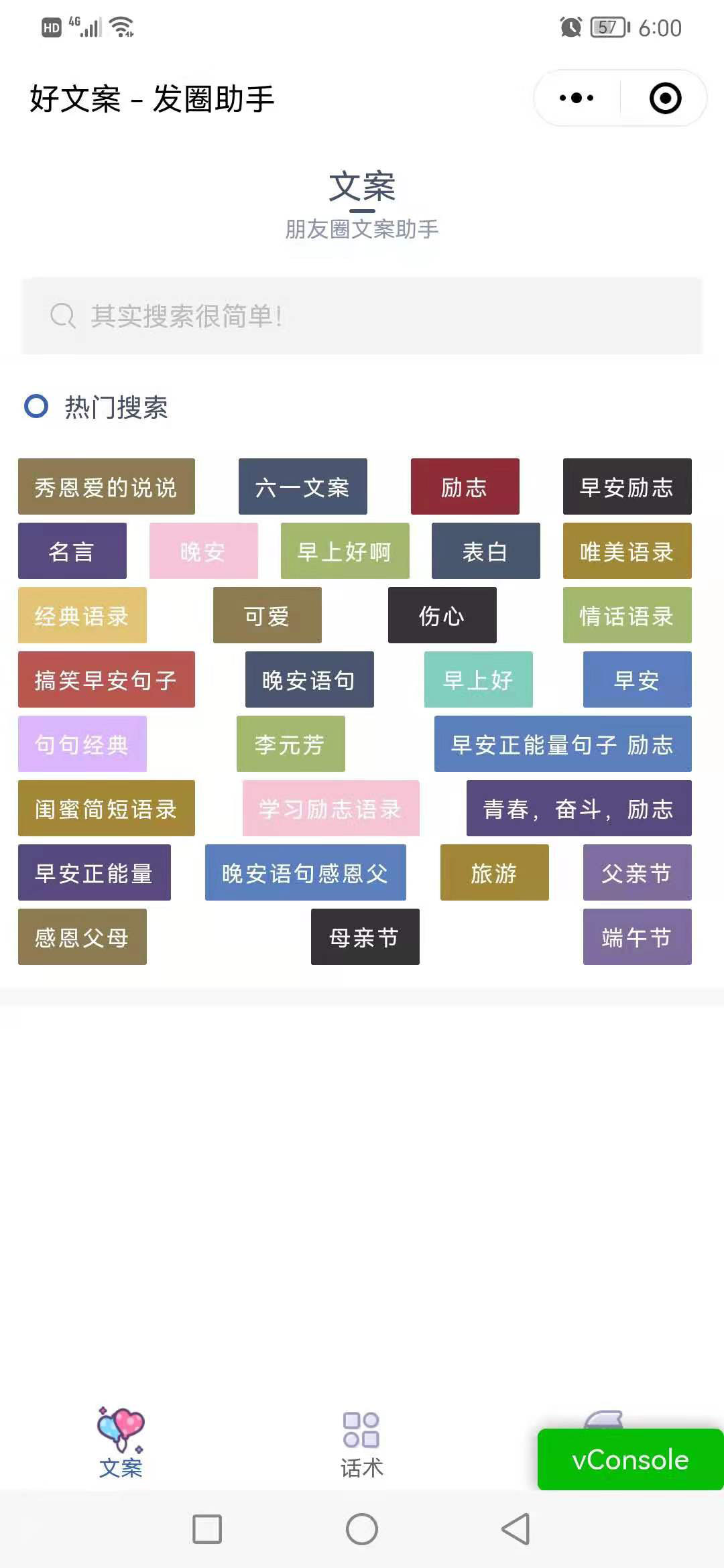Viewport: 724px width, 1568px height.
Task: Choose the 伤心 tag
Action: coord(442,616)
